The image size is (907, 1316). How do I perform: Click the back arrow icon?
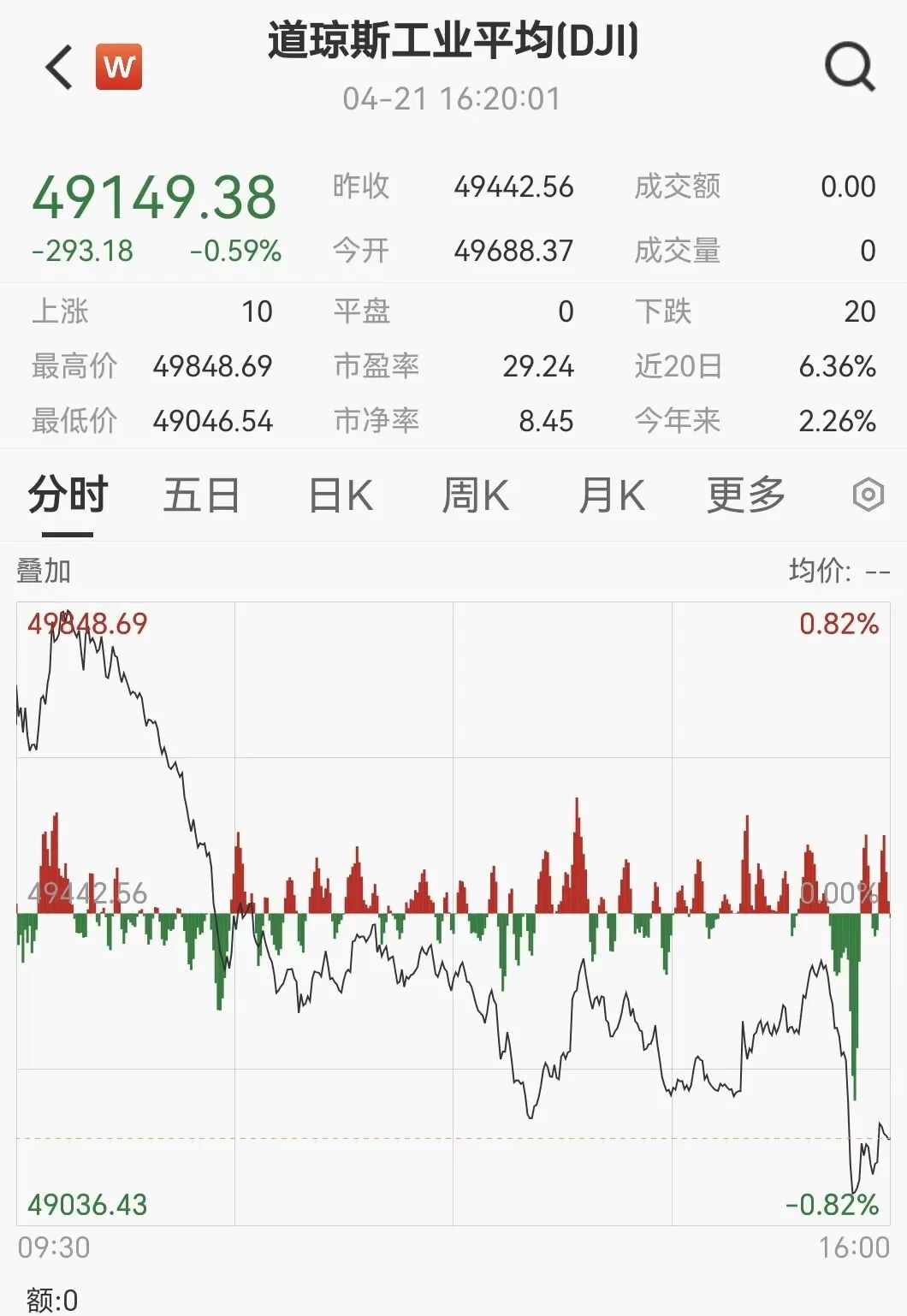tap(57, 67)
